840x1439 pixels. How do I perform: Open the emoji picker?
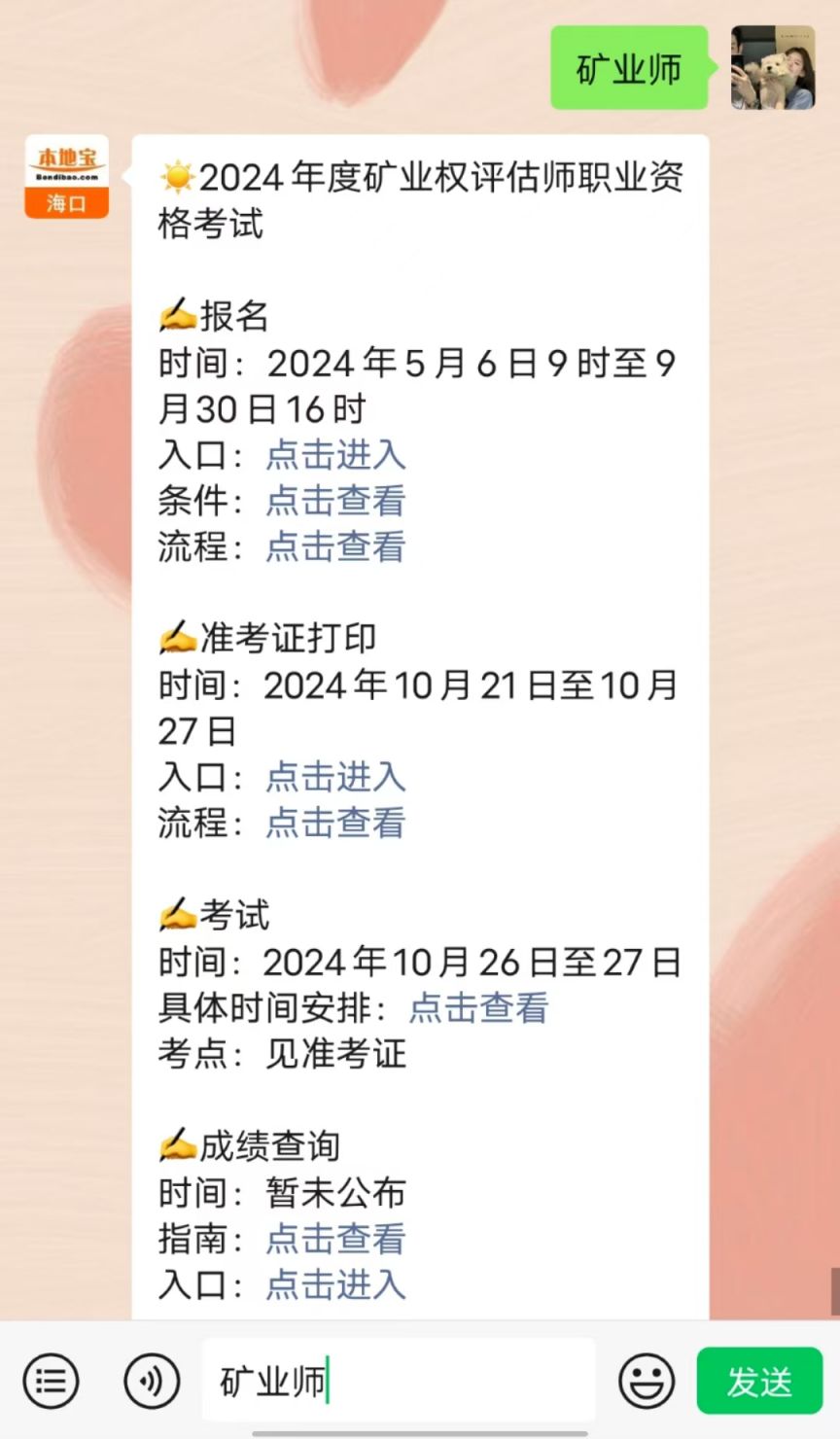[x=647, y=1381]
